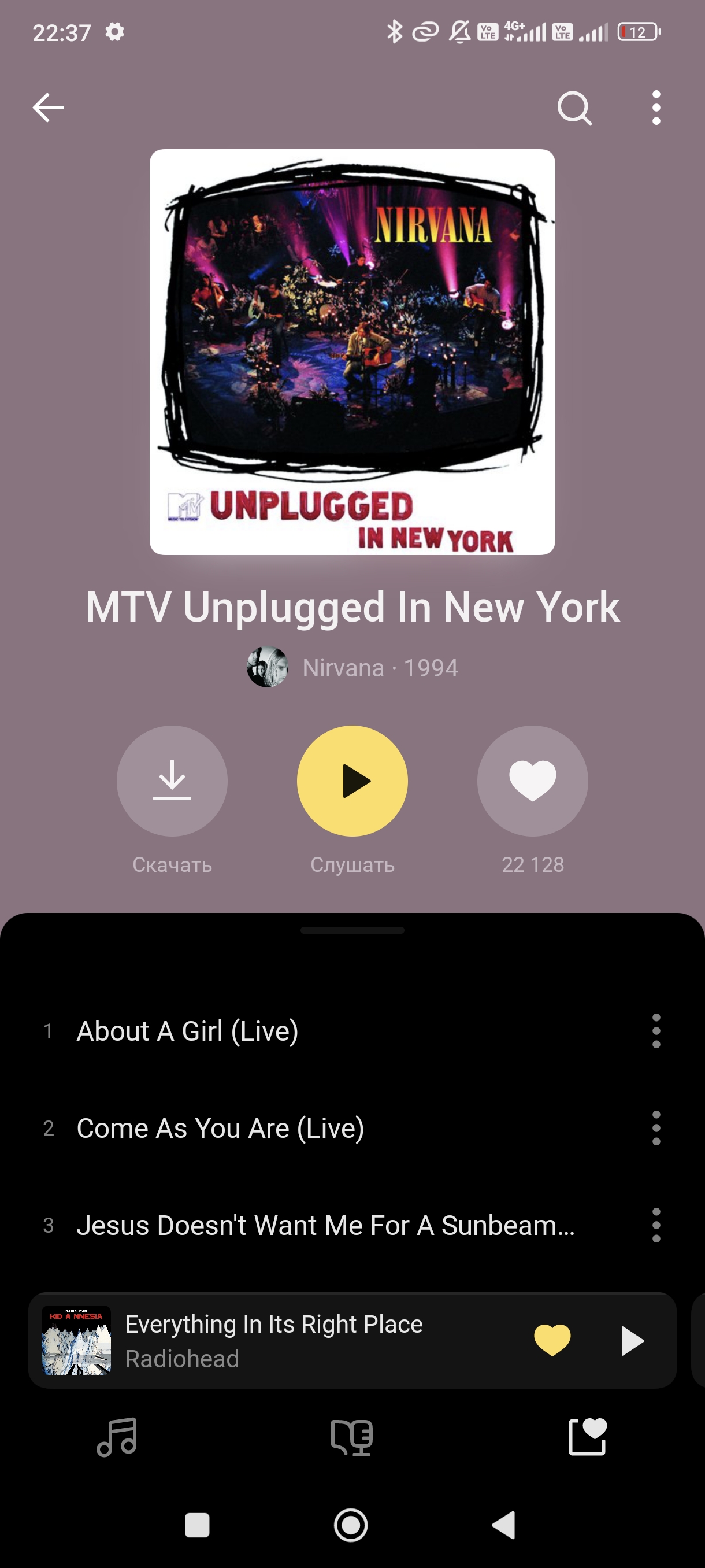Tap the system home button
The image size is (705, 1568).
click(351, 1525)
